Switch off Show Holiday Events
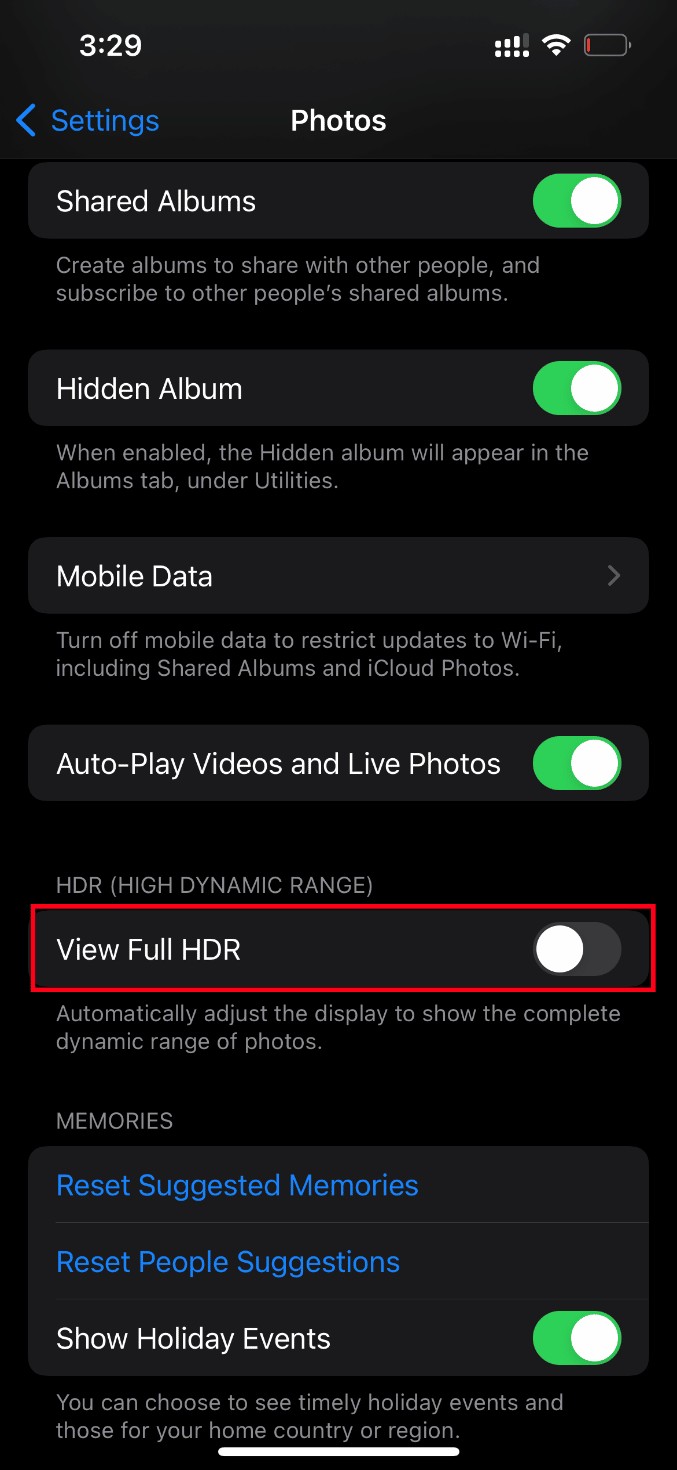The image size is (677, 1470). (576, 1338)
